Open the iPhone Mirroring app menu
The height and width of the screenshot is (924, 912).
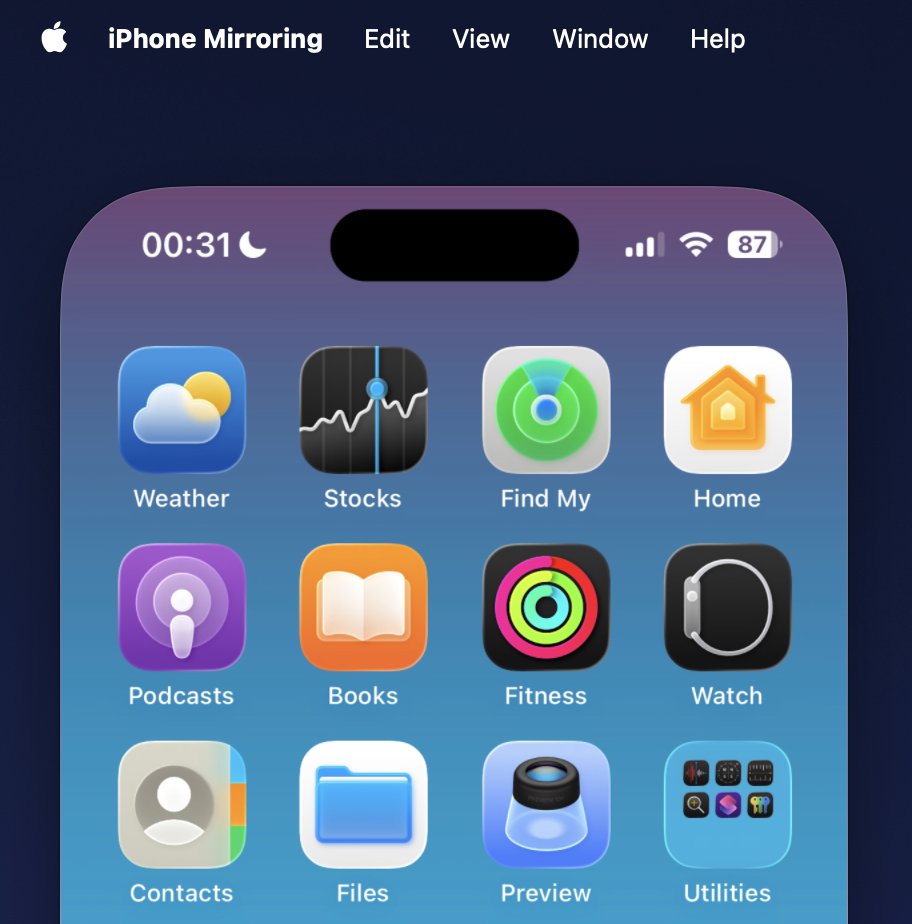point(215,39)
